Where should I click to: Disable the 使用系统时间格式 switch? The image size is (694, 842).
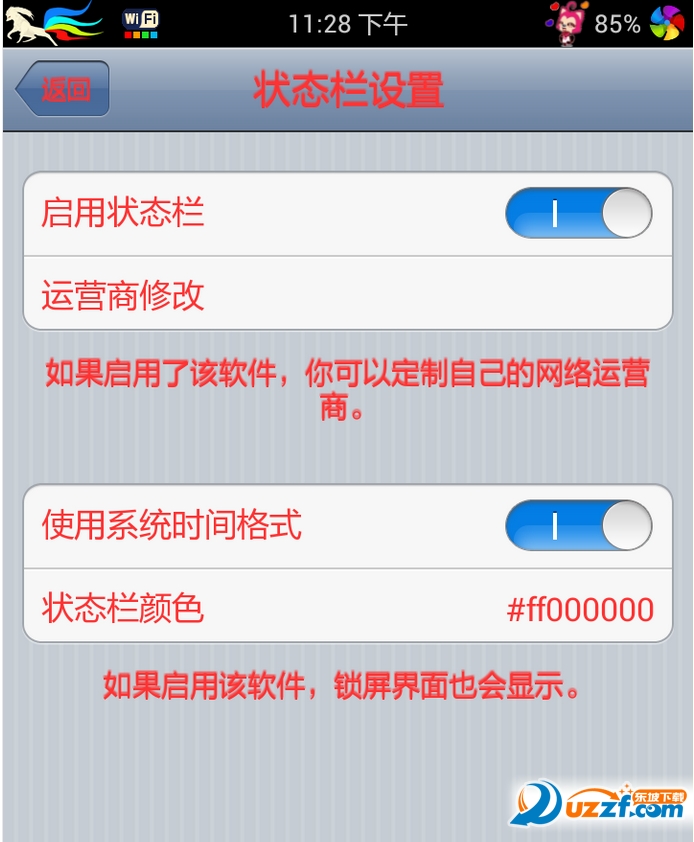pyautogui.click(x=578, y=525)
